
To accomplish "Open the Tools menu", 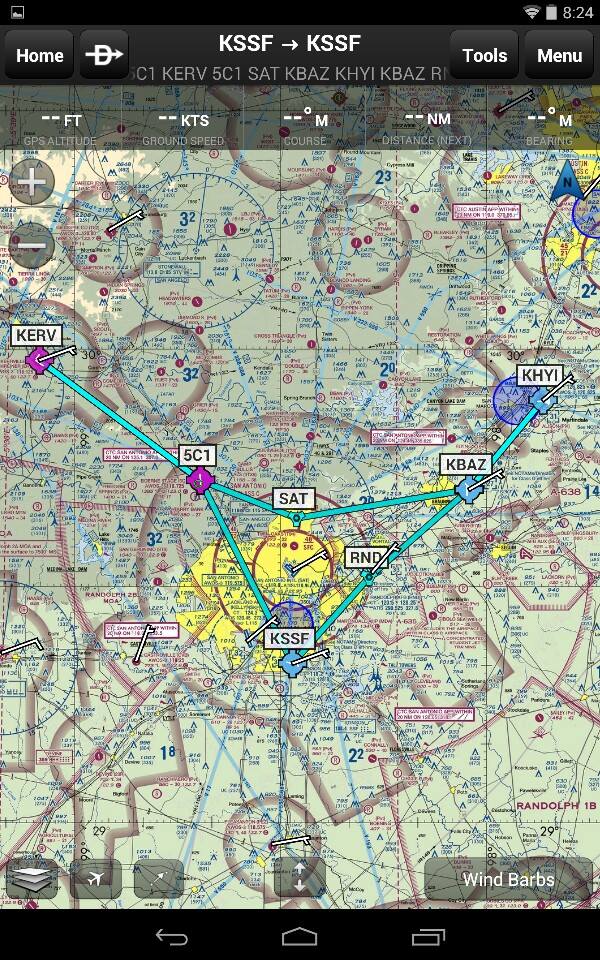I will (484, 56).
